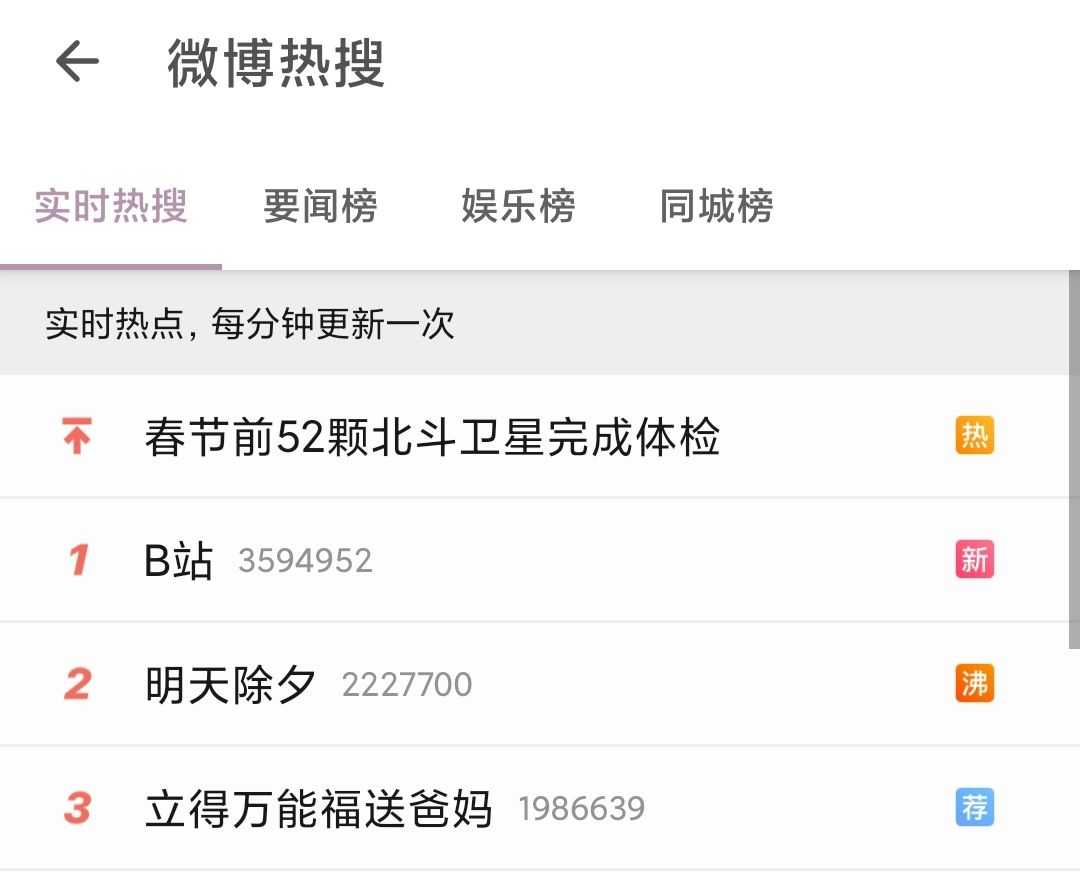The width and height of the screenshot is (1080, 872).
Task: Go back from 微博热搜
Action: coord(77,63)
